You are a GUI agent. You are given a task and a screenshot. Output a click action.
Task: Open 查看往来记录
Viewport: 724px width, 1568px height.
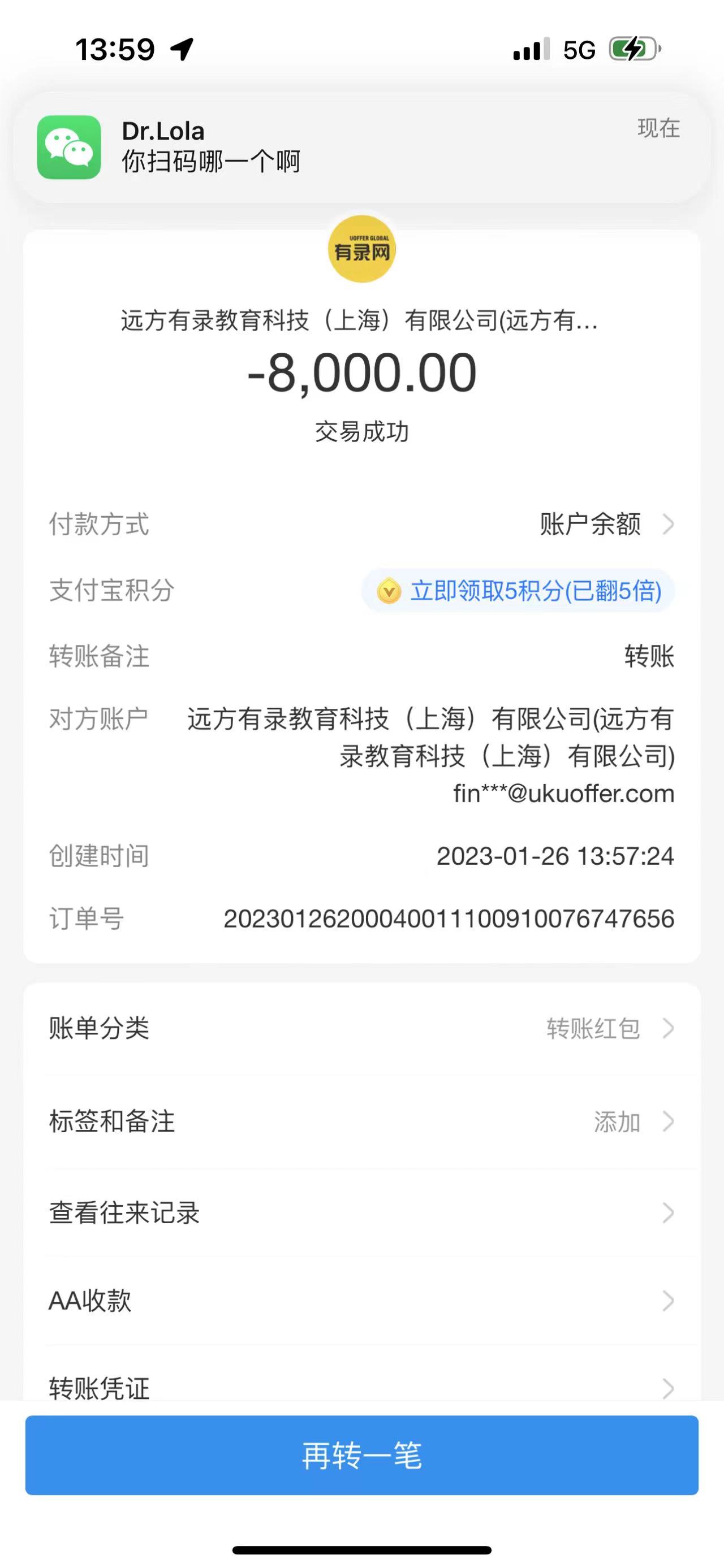[x=361, y=1212]
